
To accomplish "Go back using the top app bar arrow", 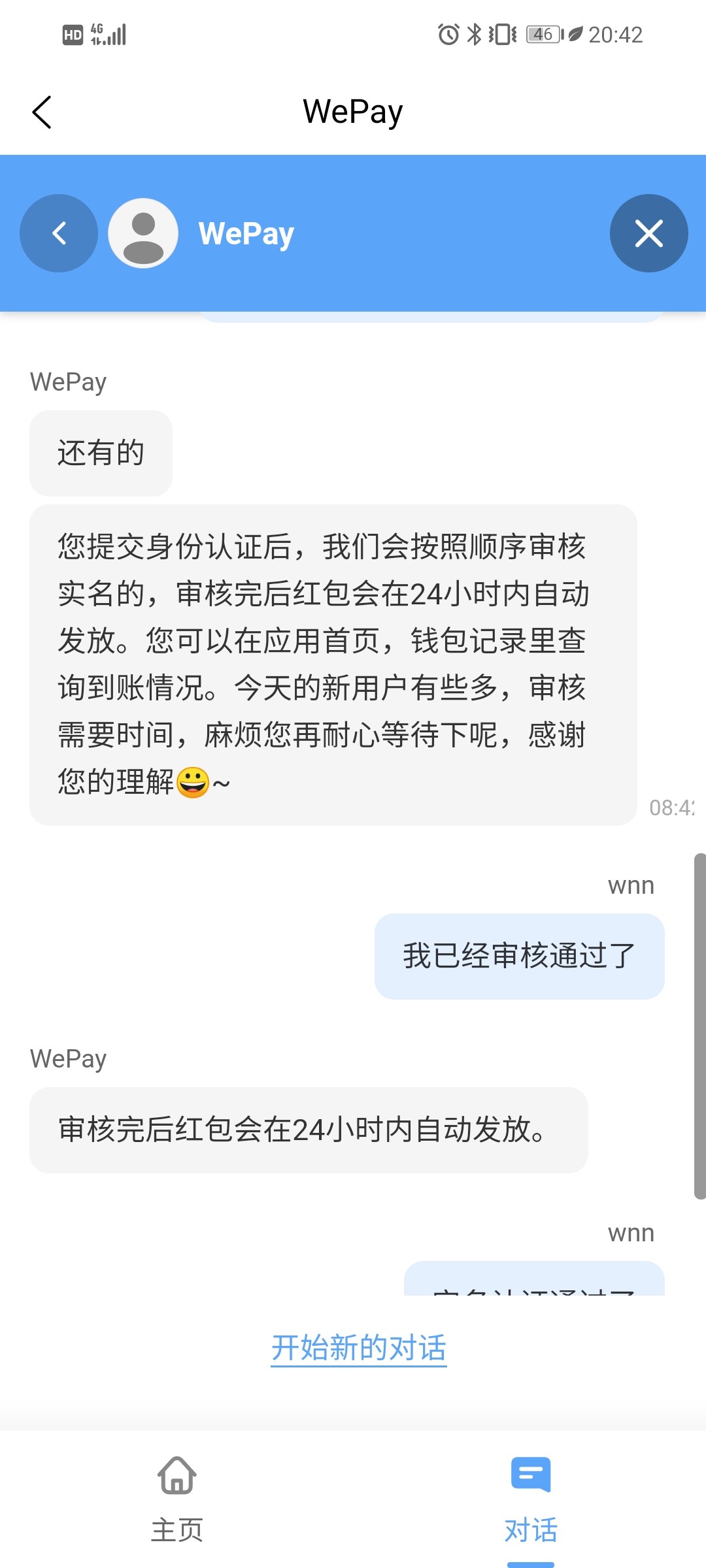I will point(42,112).
